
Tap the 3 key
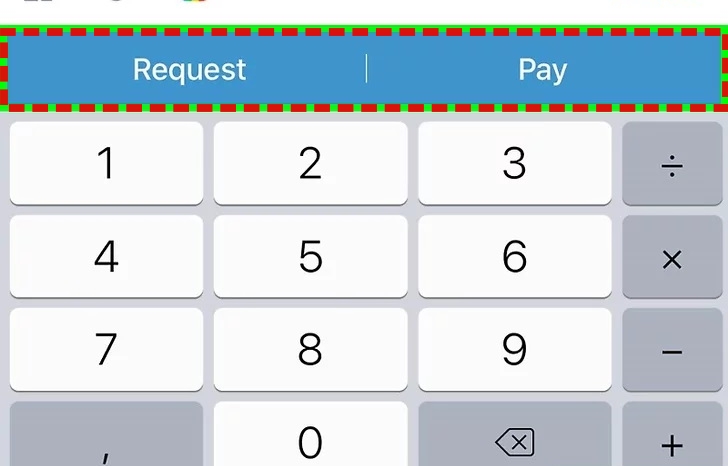coord(514,163)
